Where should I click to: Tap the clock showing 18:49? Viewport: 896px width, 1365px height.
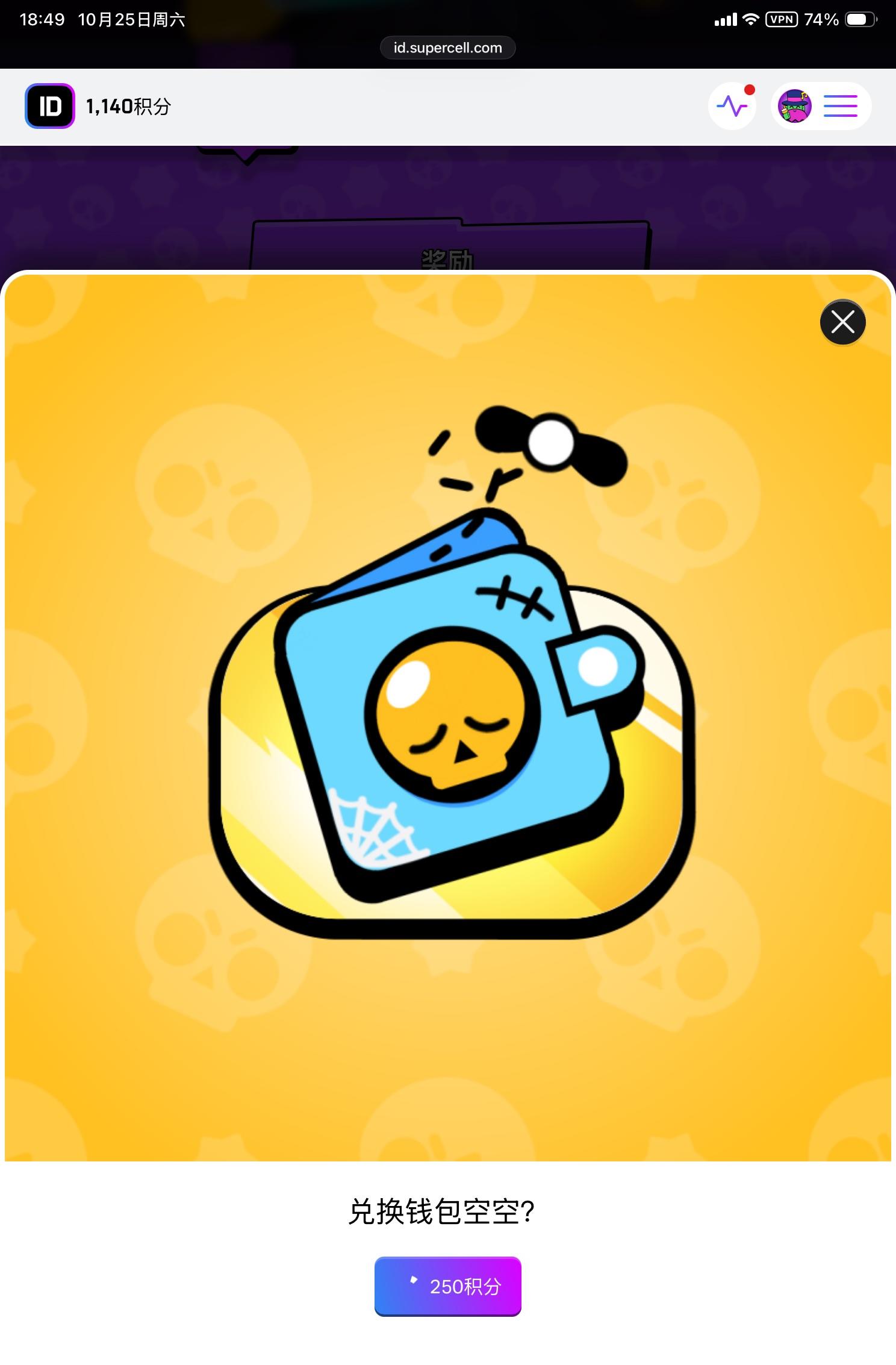tap(42, 19)
